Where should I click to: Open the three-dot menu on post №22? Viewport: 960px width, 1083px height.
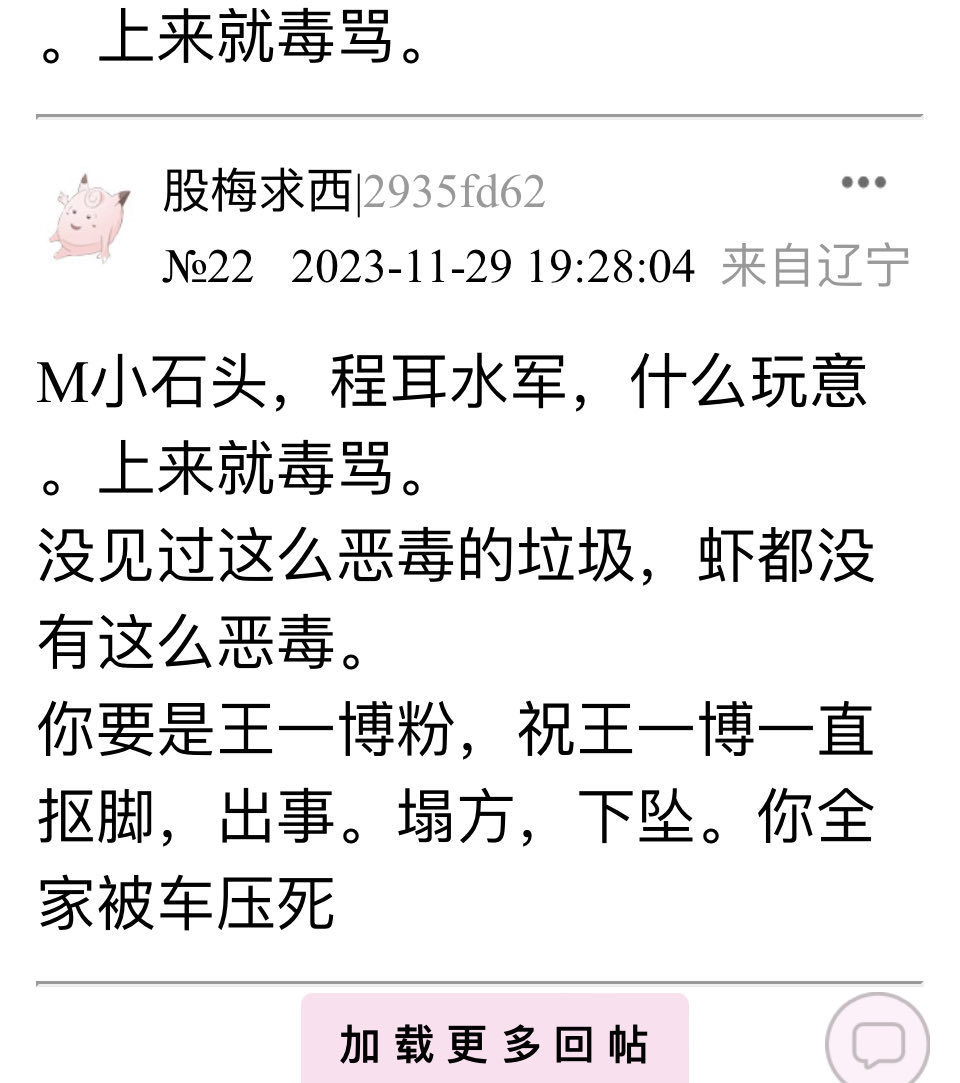[863, 183]
